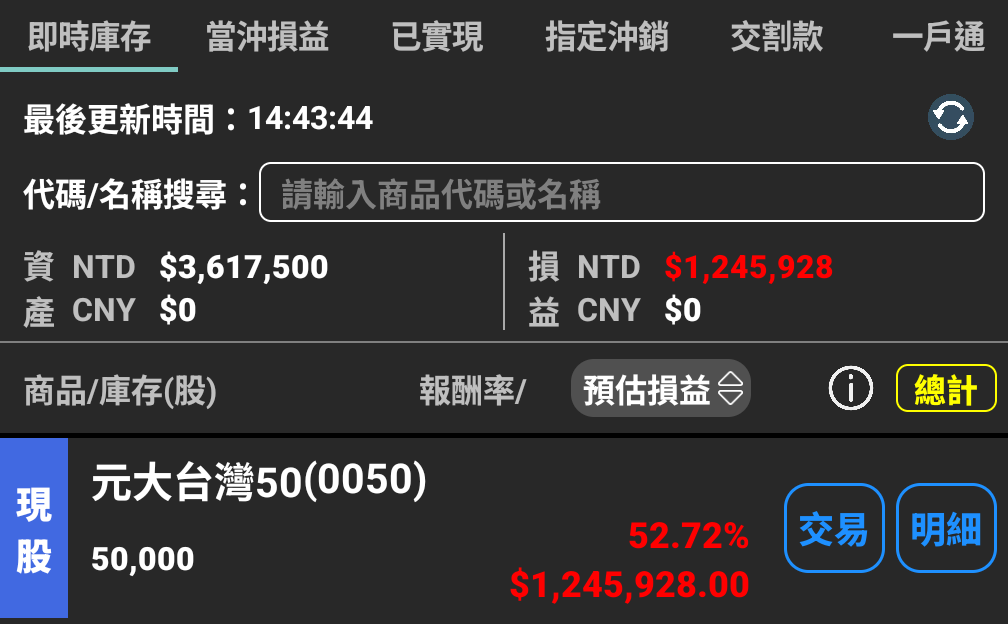Open the info icon beside 總計
The image size is (1008, 624).
point(850,389)
